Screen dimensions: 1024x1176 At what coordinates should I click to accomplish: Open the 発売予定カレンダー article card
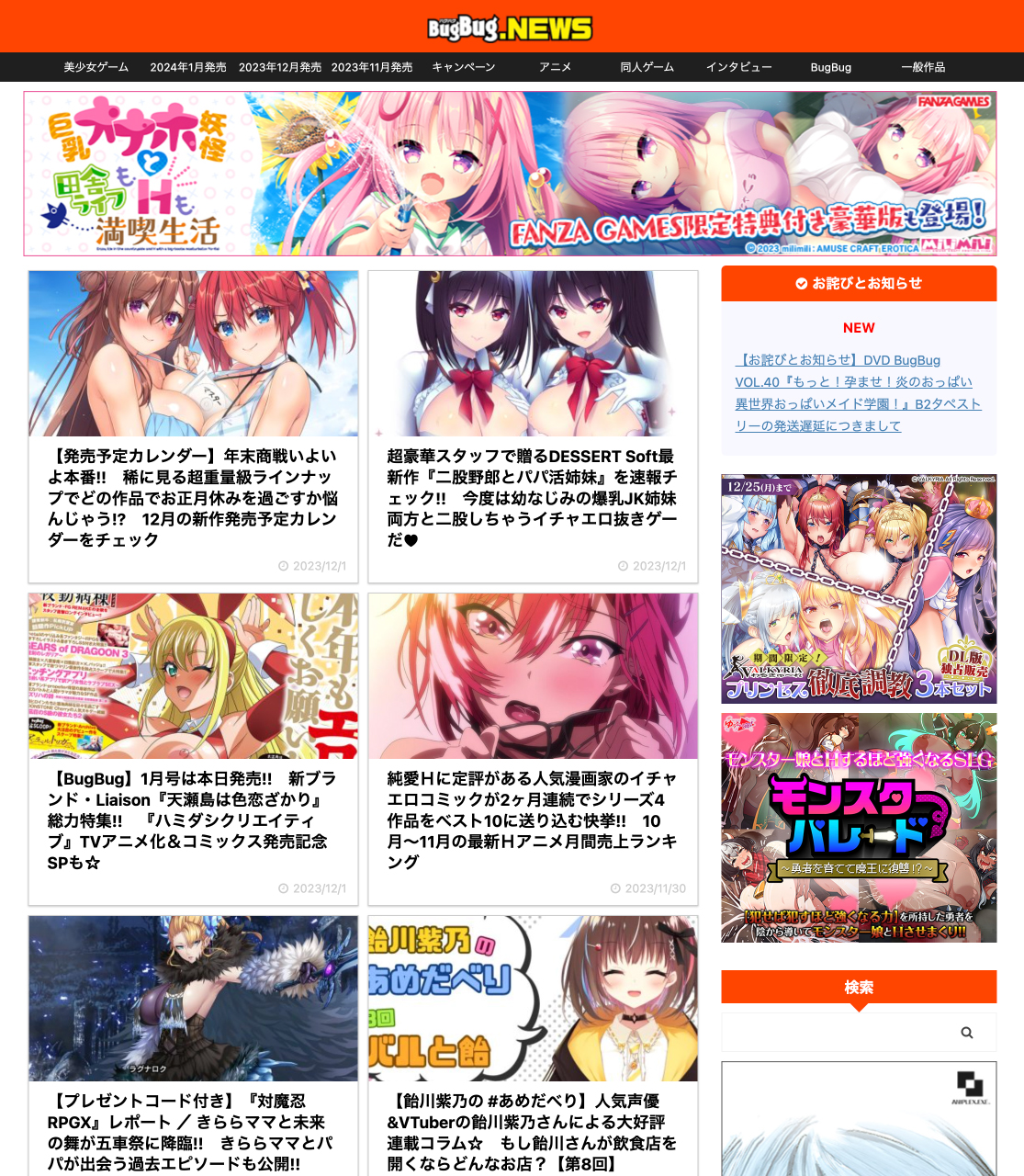(x=193, y=497)
